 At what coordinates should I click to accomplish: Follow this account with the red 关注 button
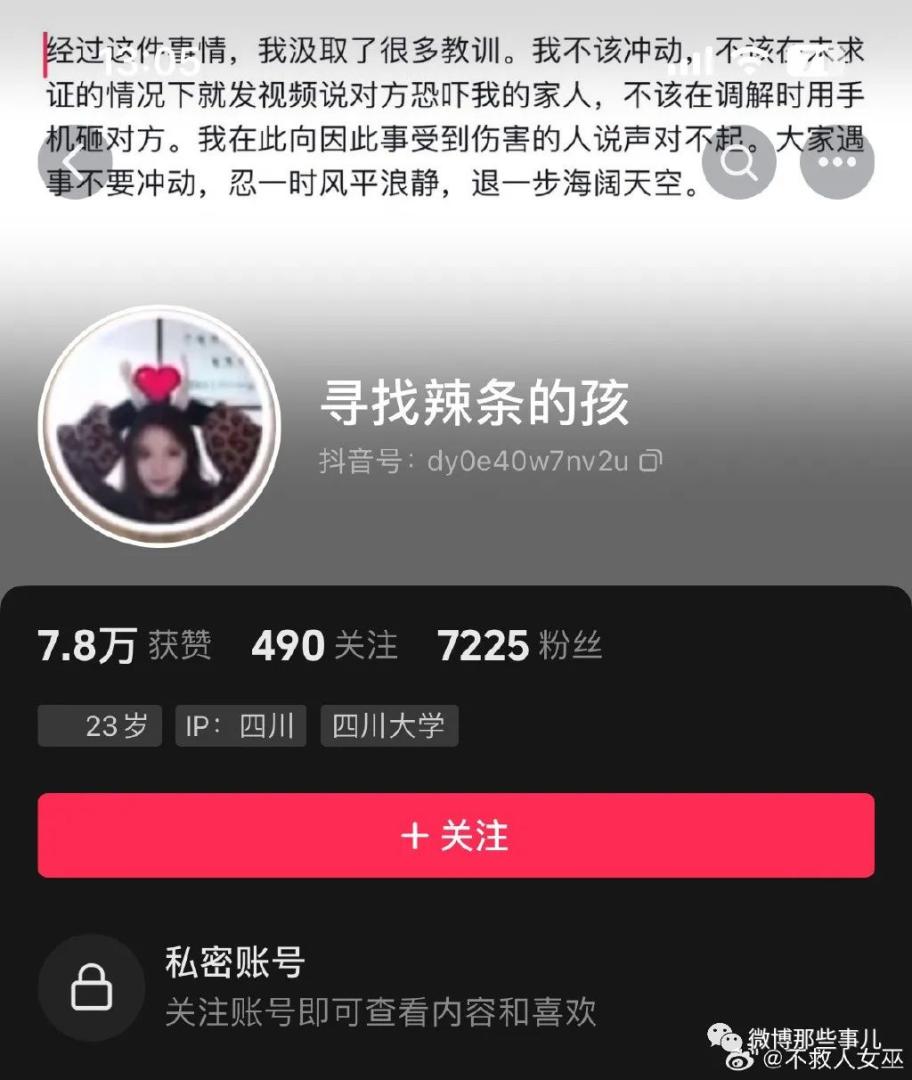[x=456, y=836]
